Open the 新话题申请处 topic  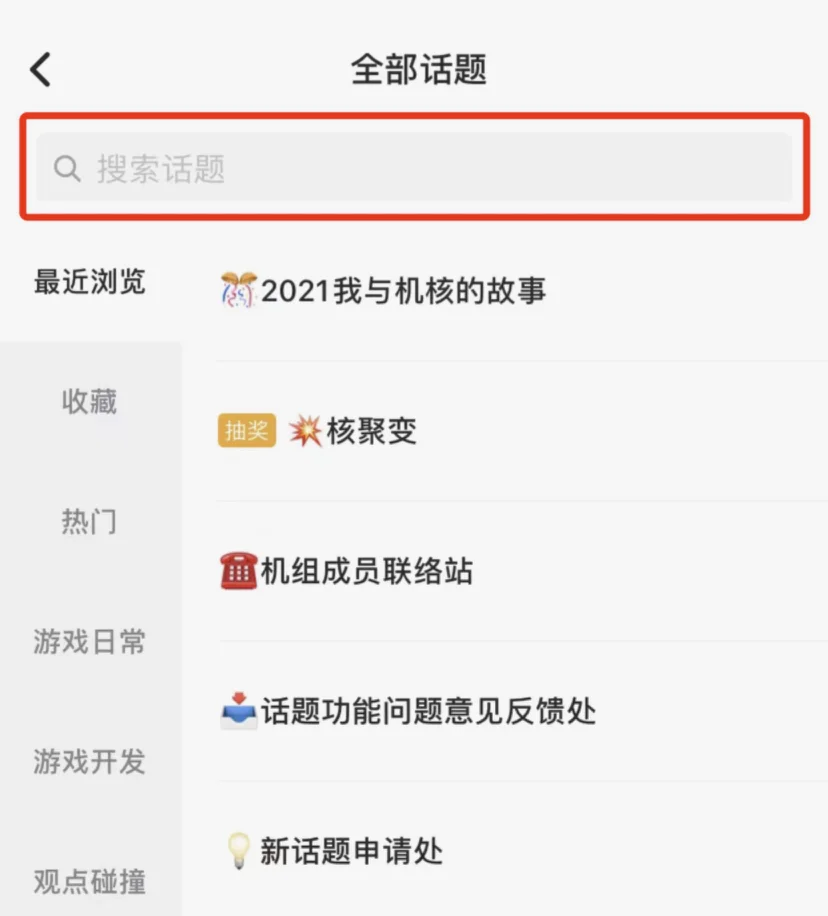351,852
